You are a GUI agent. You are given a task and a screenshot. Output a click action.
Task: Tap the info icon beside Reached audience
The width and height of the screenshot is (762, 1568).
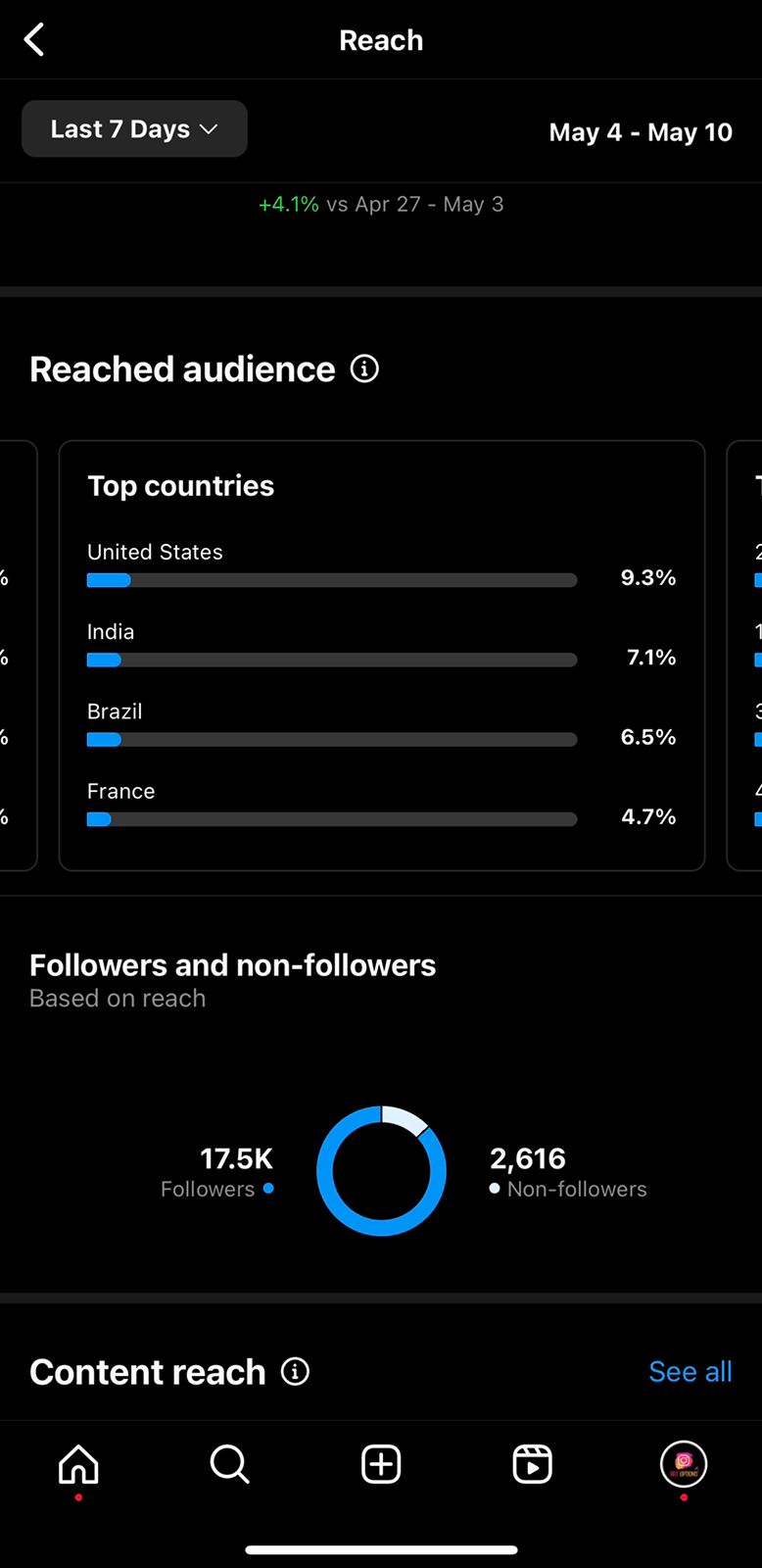click(364, 368)
